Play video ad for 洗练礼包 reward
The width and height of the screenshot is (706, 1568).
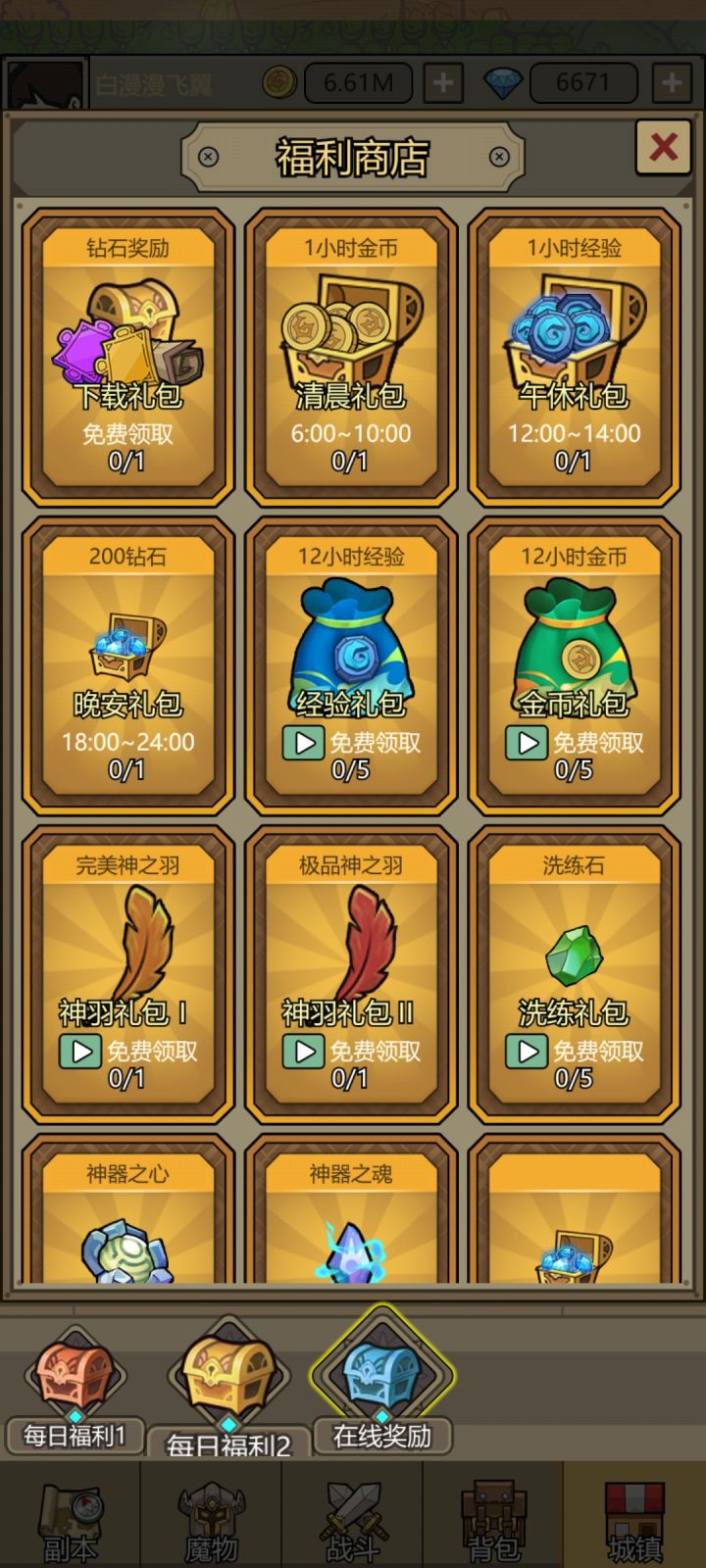coord(526,1051)
